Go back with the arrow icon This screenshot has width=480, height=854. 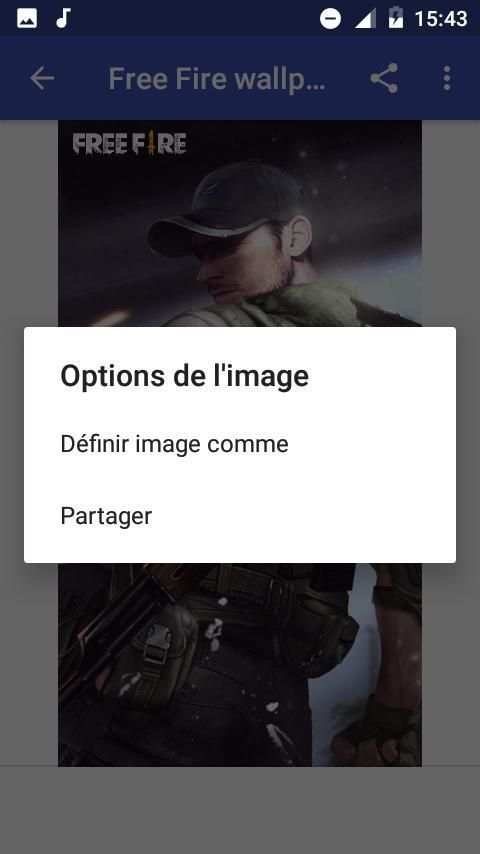tap(42, 78)
